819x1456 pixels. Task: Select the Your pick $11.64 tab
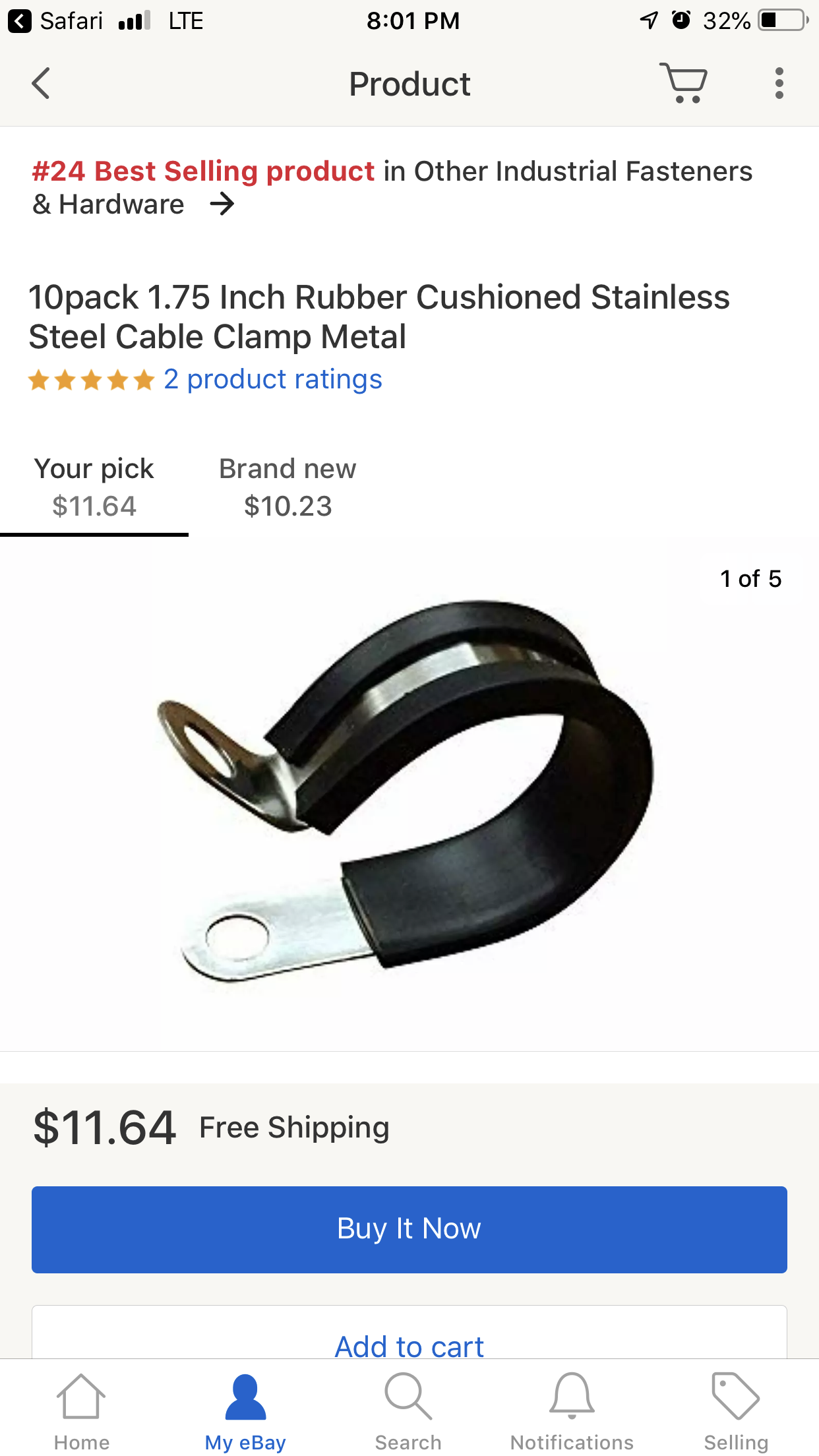[x=94, y=488]
